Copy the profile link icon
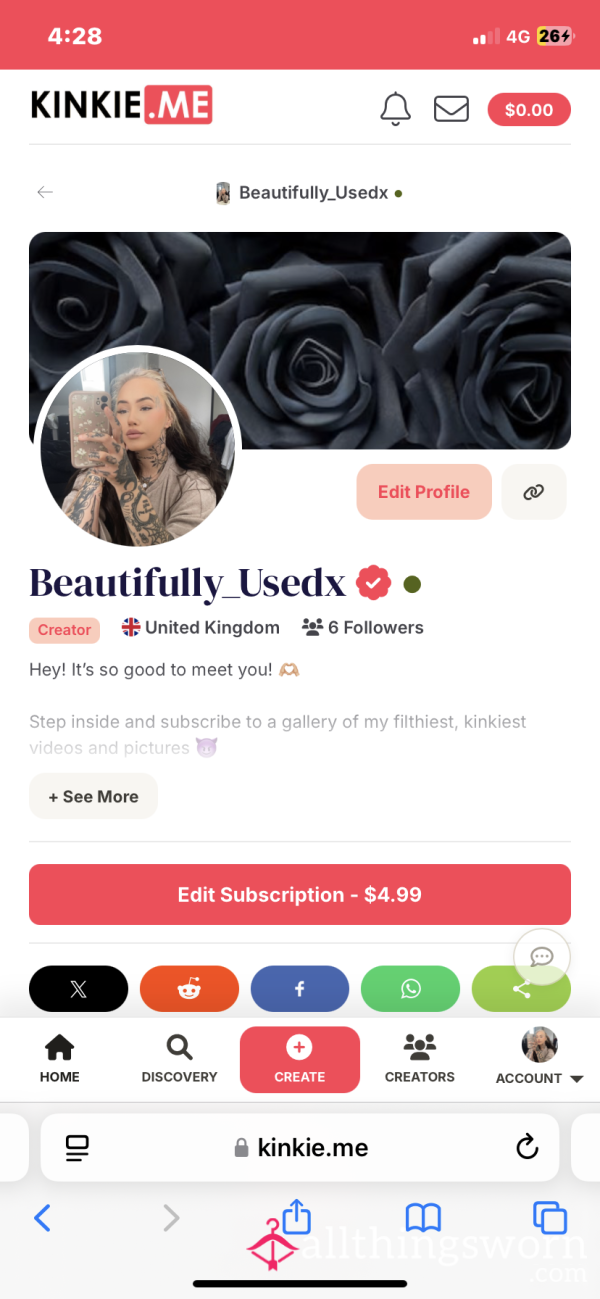Viewport: 600px width, 1299px height. click(534, 491)
